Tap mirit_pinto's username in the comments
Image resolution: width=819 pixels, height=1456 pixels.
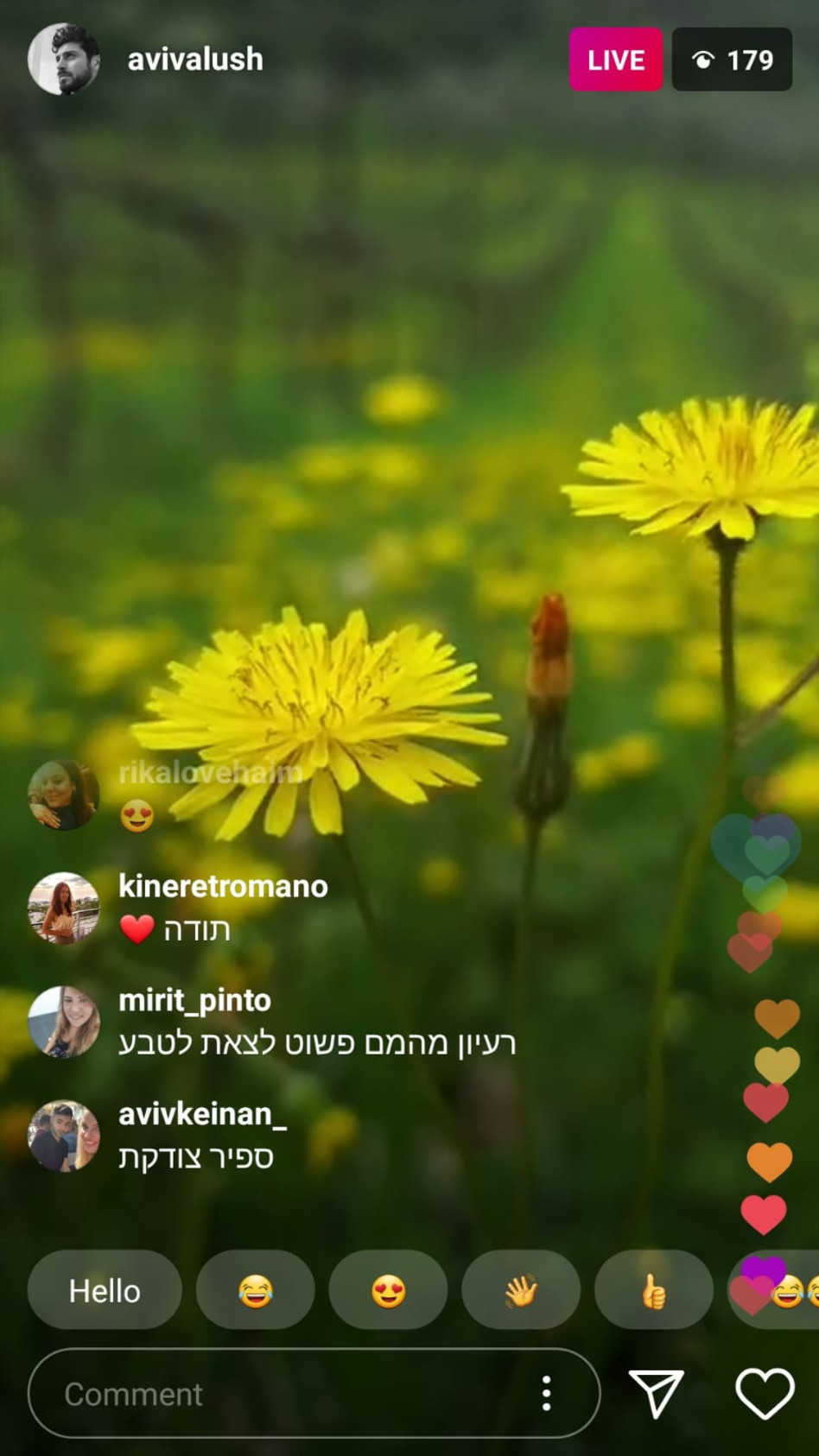[195, 1000]
